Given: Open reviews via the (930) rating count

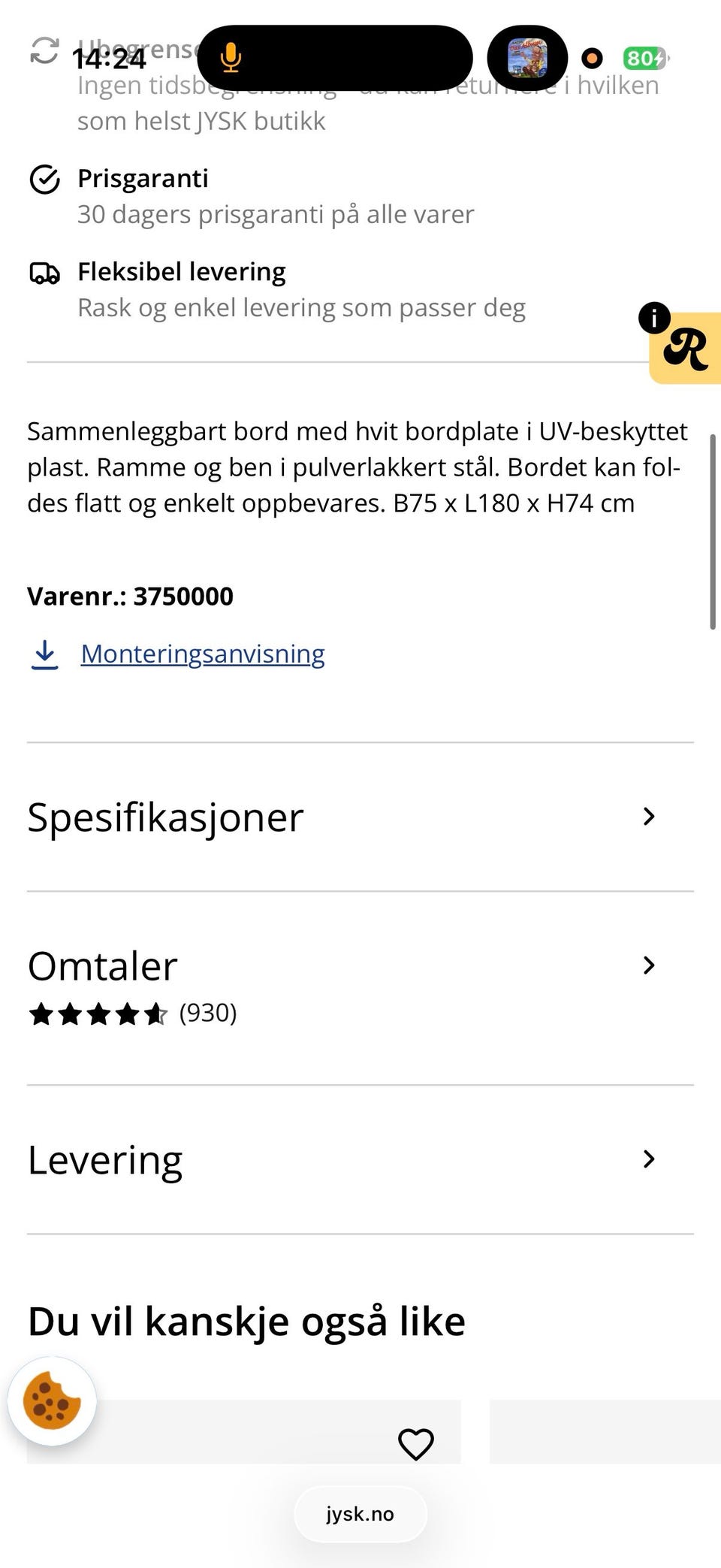Looking at the screenshot, I should coord(207,1013).
